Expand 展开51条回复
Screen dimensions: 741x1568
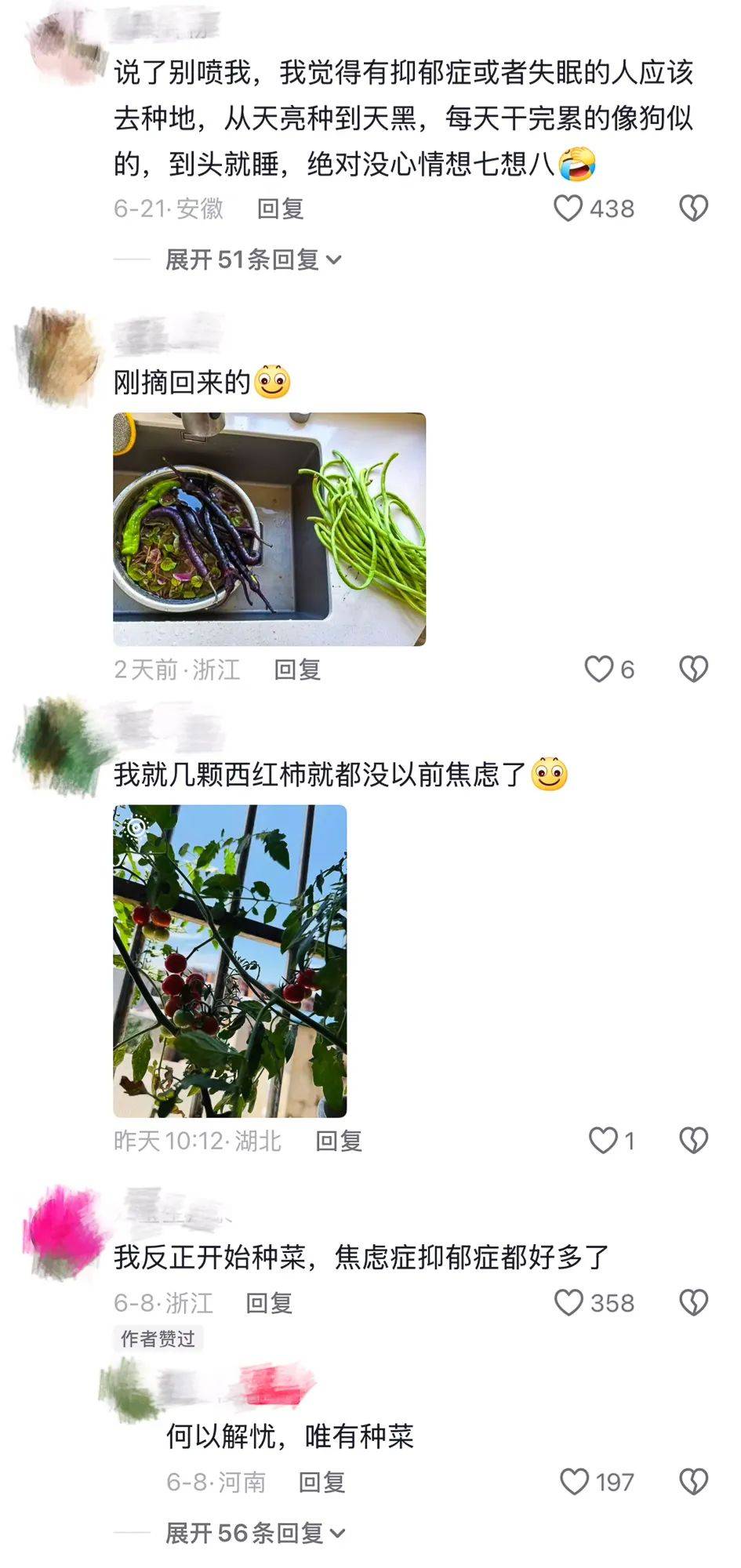click(252, 260)
